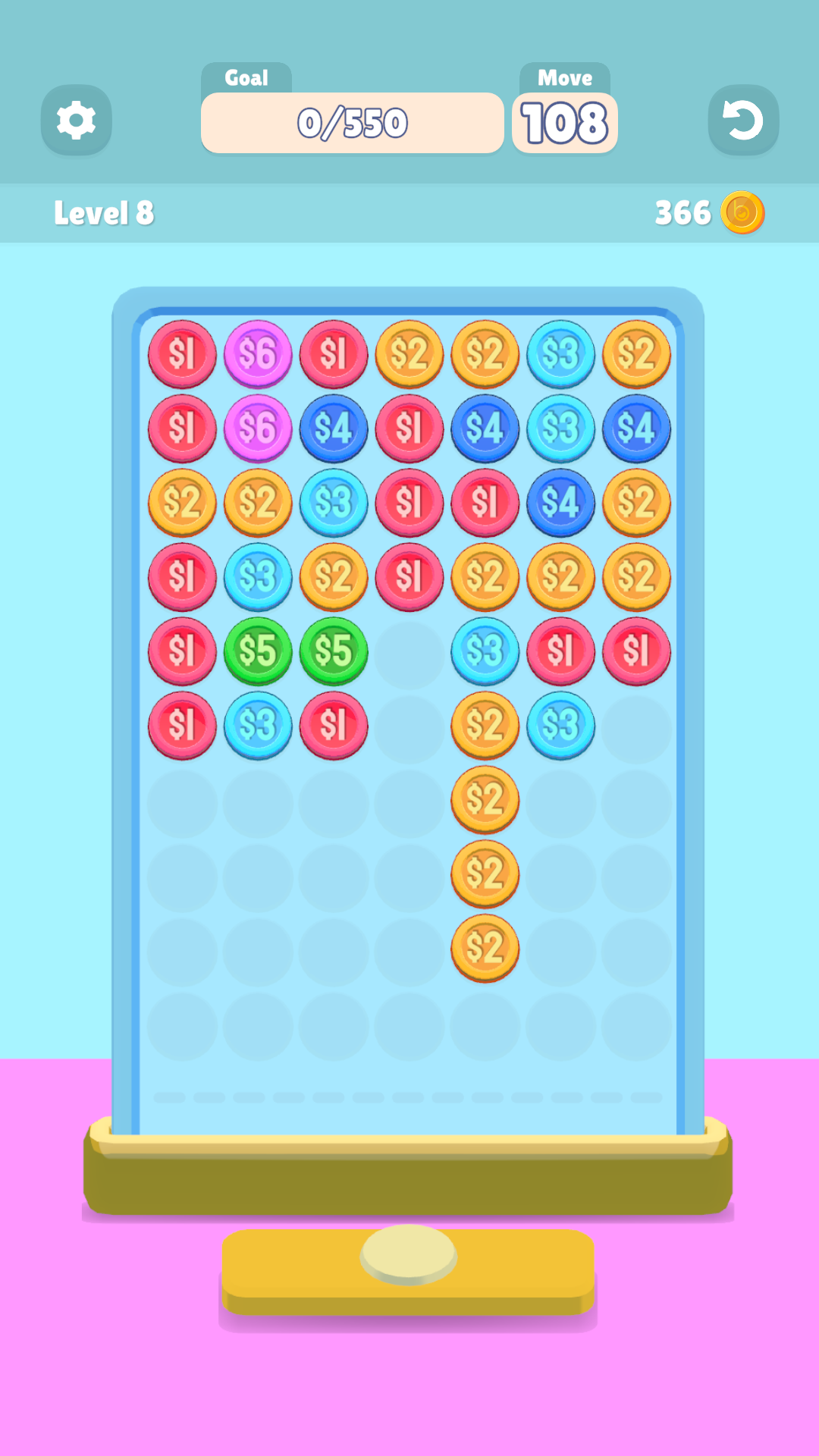Viewport: 819px width, 1456px height.
Task: Open the settings gear menu
Action: point(76,120)
